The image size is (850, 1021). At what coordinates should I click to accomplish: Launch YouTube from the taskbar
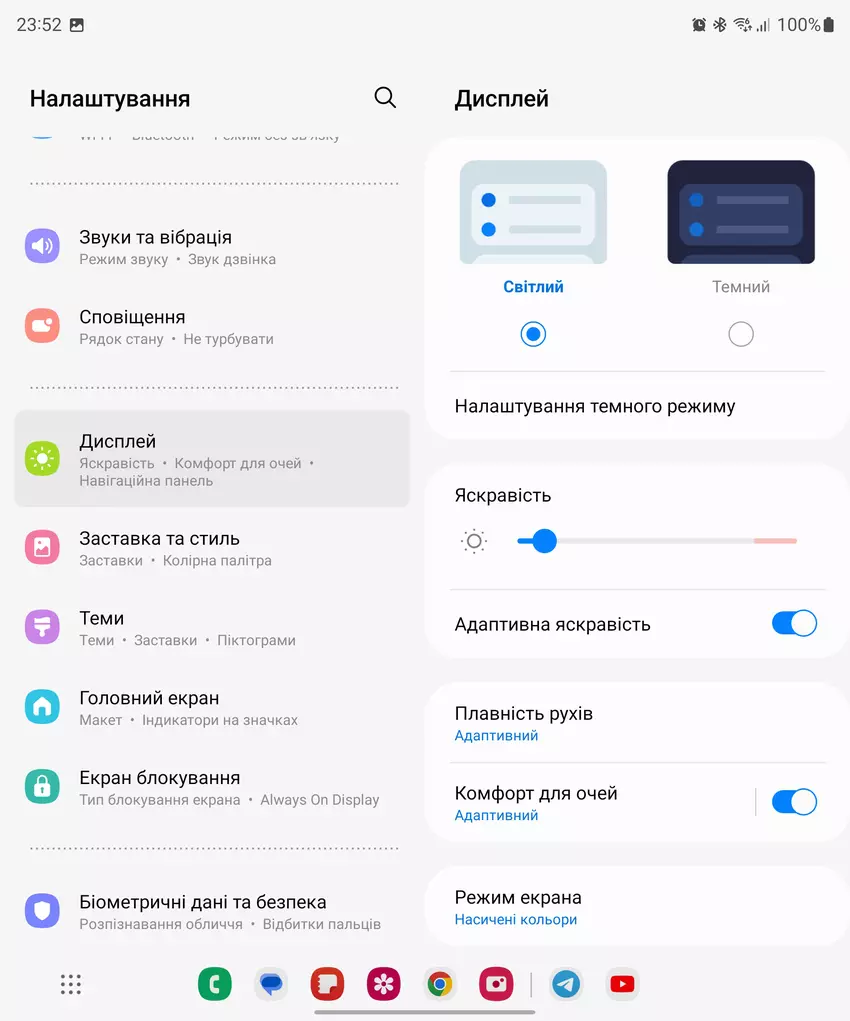pyautogui.click(x=622, y=984)
